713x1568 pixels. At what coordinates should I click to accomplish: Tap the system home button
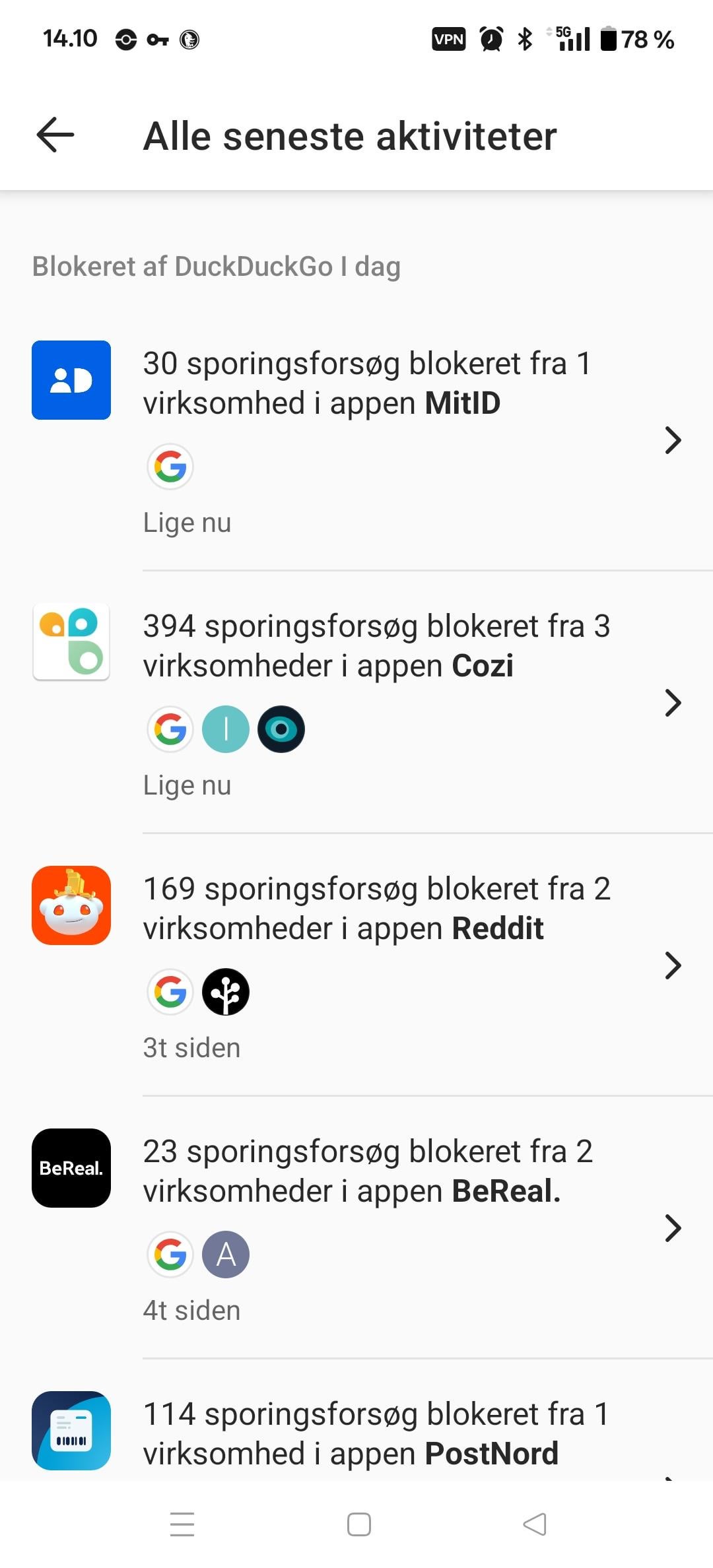(x=358, y=1524)
